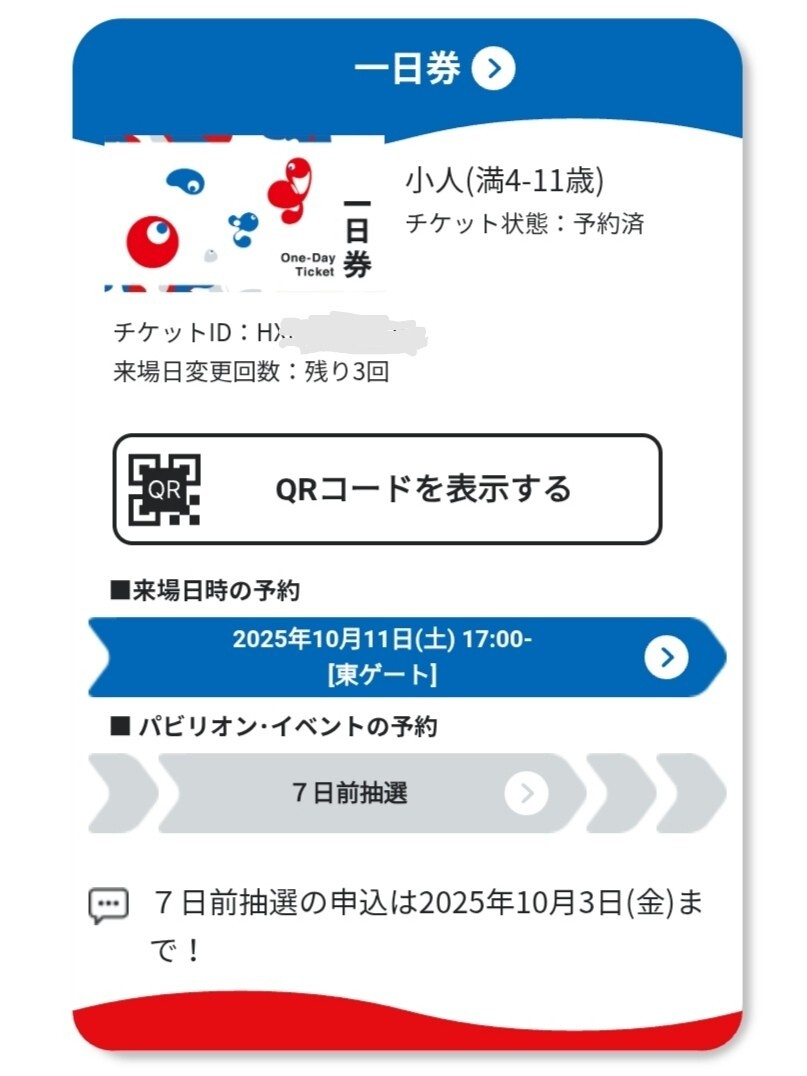Open the 2025年10月11日 東ゲート visit reservation
The height and width of the screenshot is (1076, 807).
[x=405, y=657]
